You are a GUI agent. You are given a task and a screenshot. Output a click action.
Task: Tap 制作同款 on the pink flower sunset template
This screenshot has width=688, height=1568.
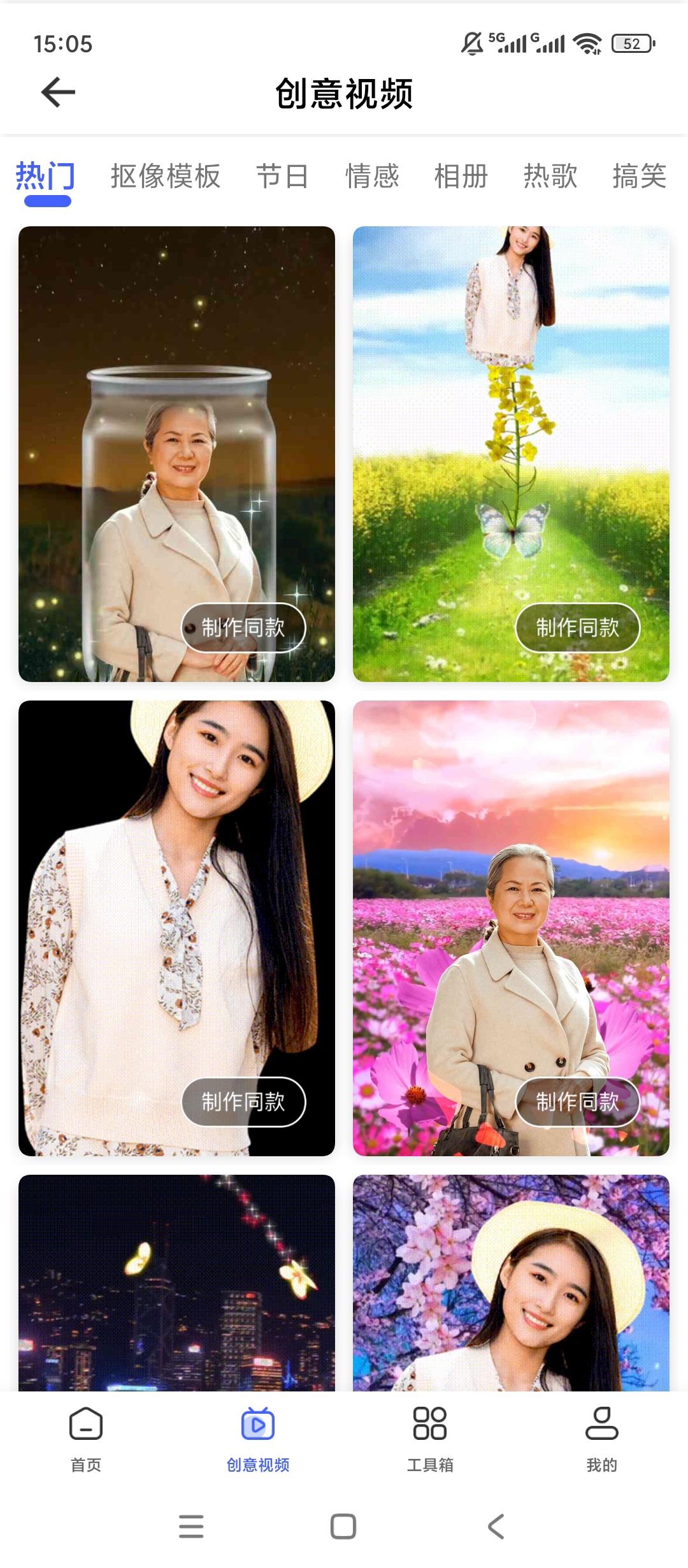point(578,1102)
